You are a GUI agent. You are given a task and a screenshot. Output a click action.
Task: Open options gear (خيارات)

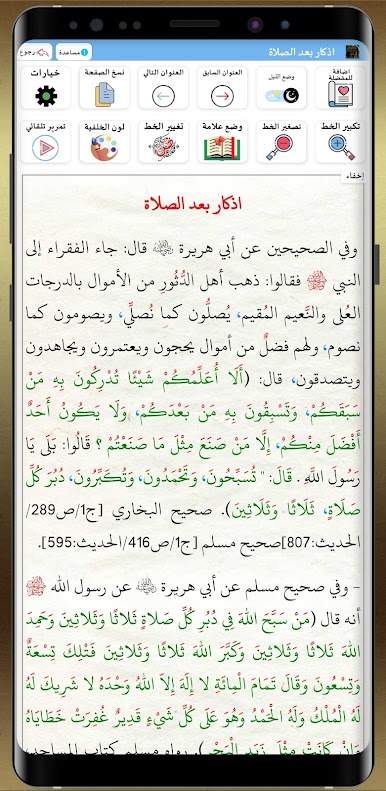click(x=45, y=87)
